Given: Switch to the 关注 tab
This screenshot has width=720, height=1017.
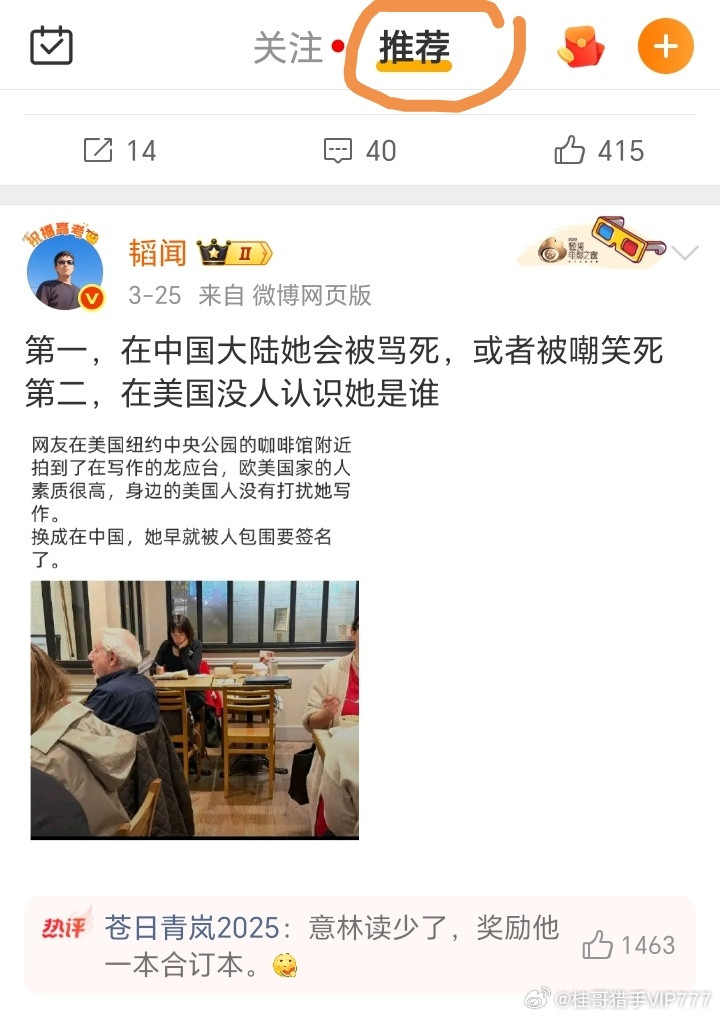Looking at the screenshot, I should [288, 48].
